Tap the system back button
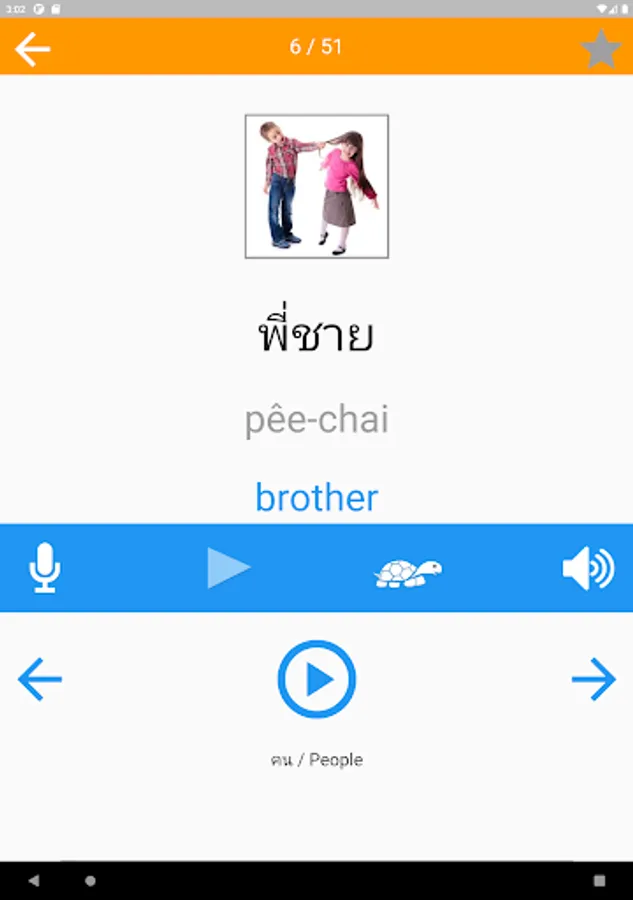Image resolution: width=633 pixels, height=900 pixels. (x=34, y=881)
